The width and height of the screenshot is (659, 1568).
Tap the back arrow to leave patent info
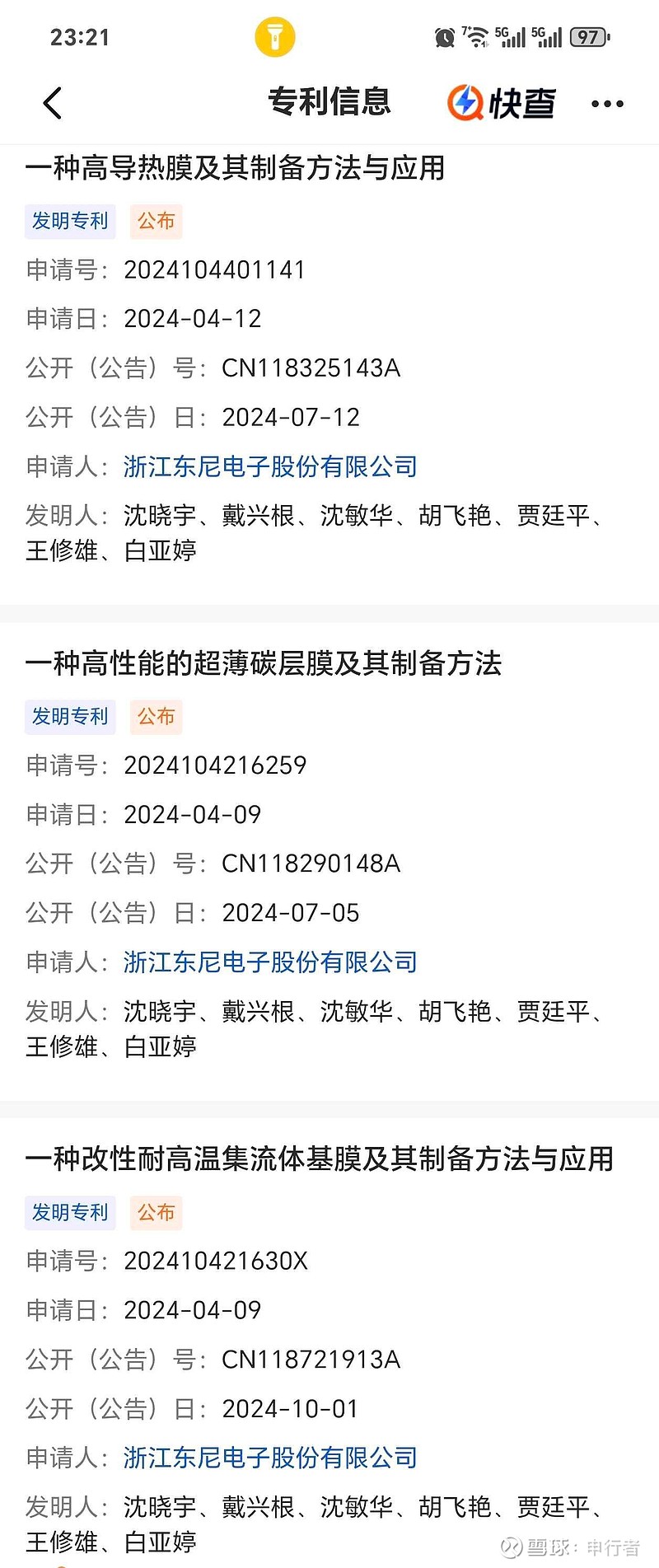click(x=52, y=102)
